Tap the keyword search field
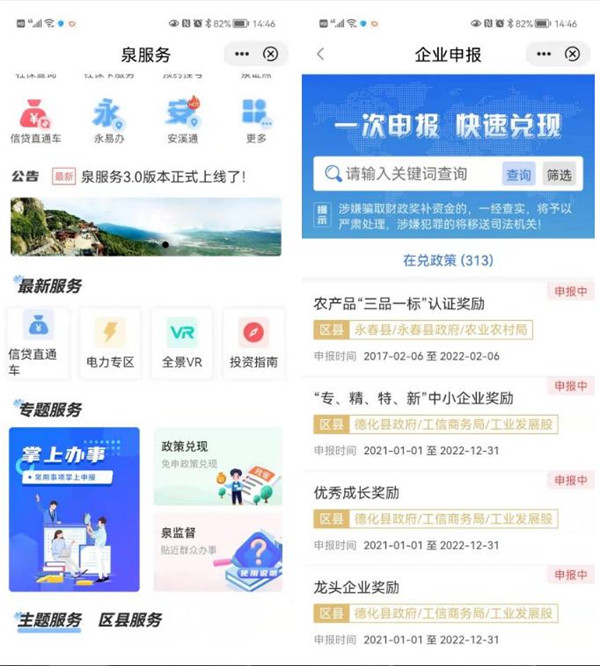 410,174
